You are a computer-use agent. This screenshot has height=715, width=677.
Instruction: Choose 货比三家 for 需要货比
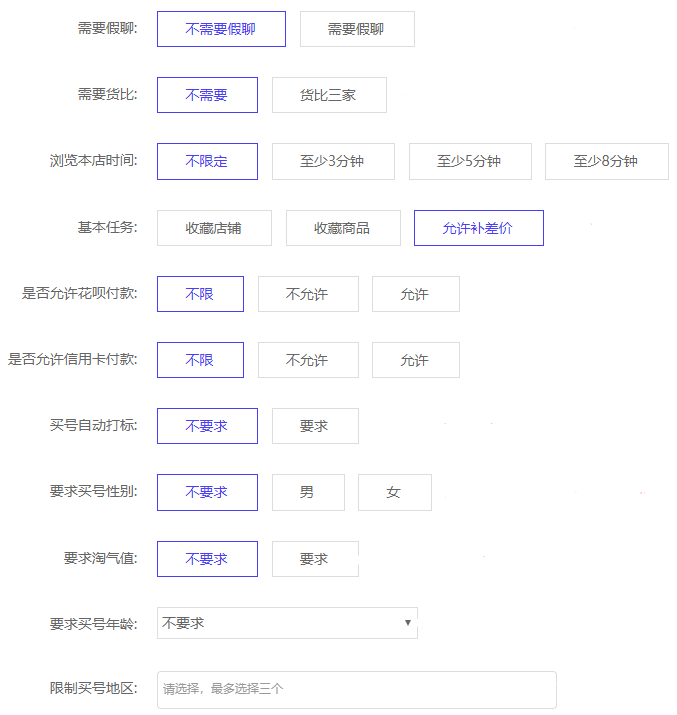click(x=329, y=95)
